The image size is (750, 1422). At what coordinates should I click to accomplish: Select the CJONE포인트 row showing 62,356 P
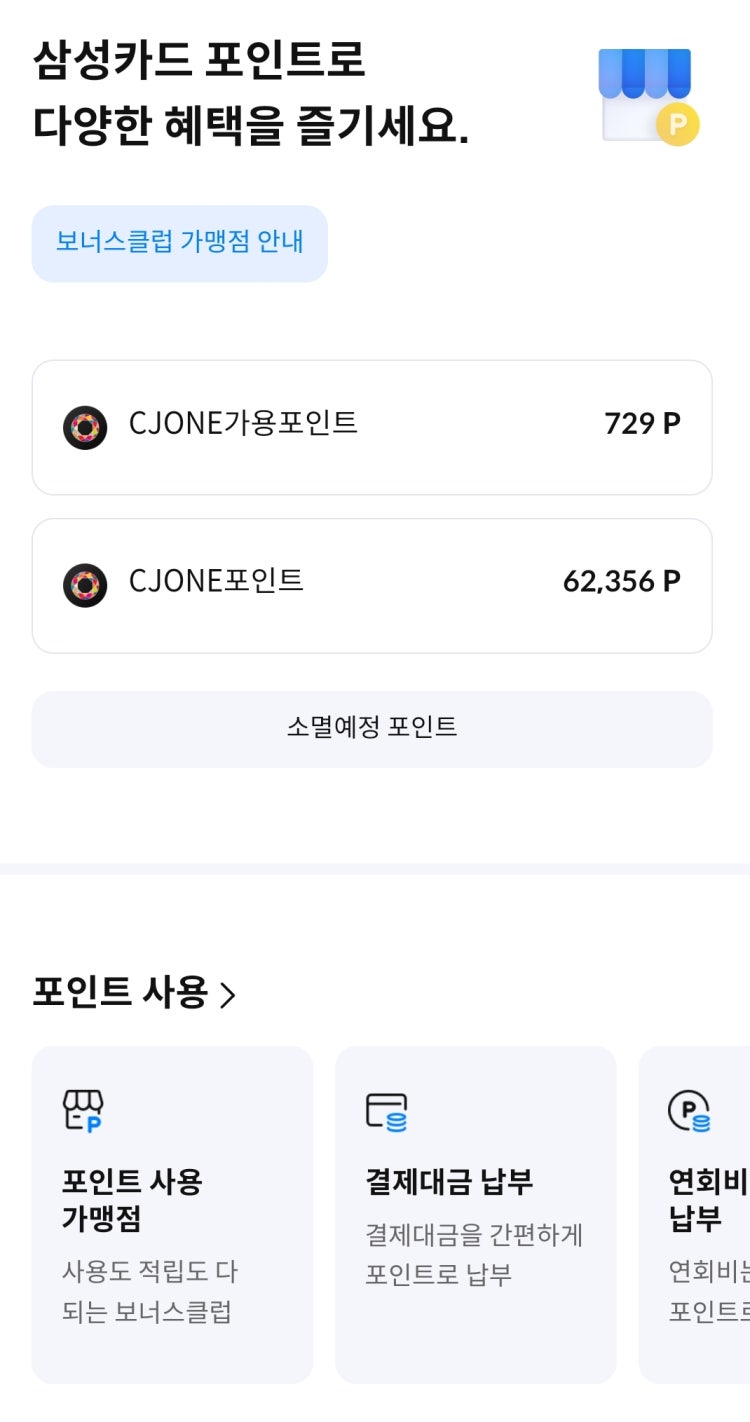(372, 585)
